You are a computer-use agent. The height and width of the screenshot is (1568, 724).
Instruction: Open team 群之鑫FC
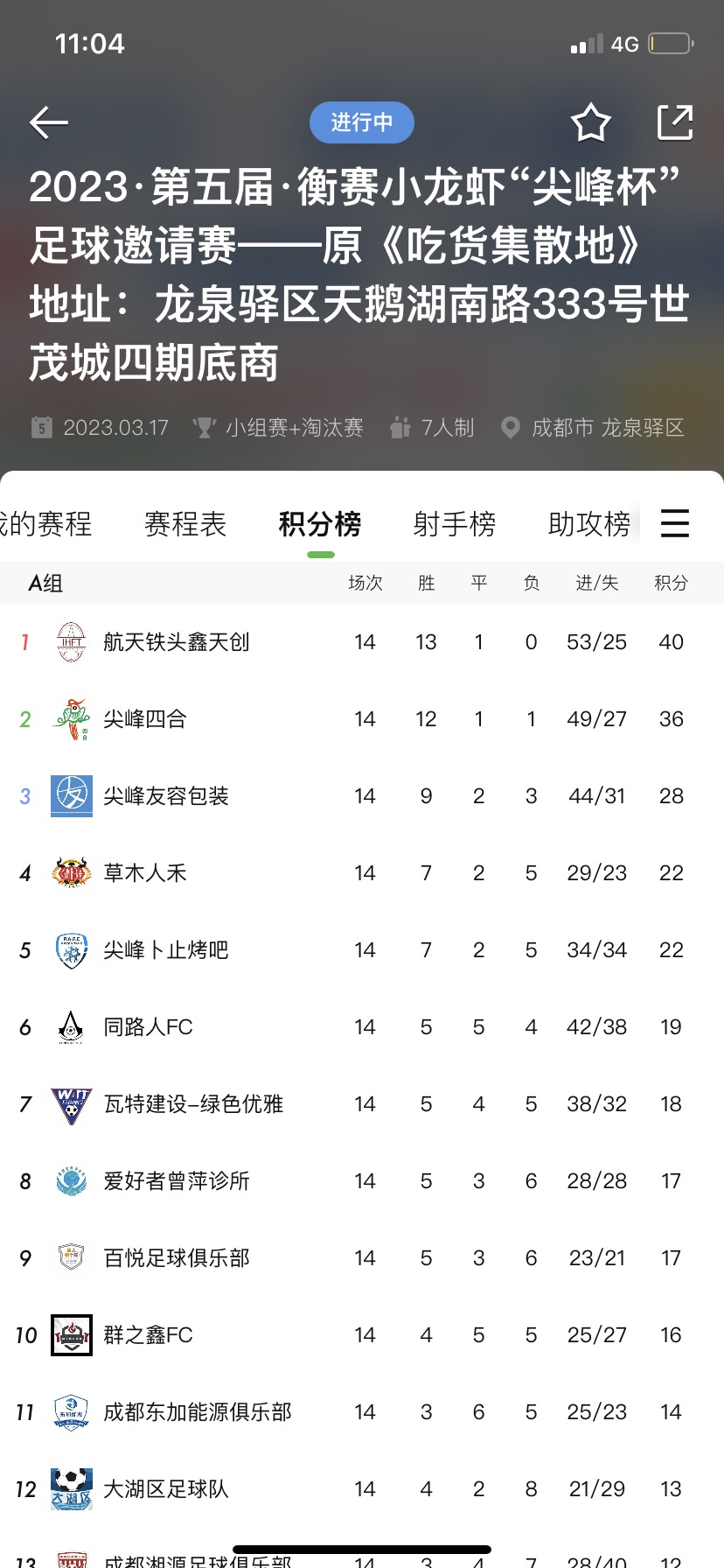click(x=362, y=1335)
